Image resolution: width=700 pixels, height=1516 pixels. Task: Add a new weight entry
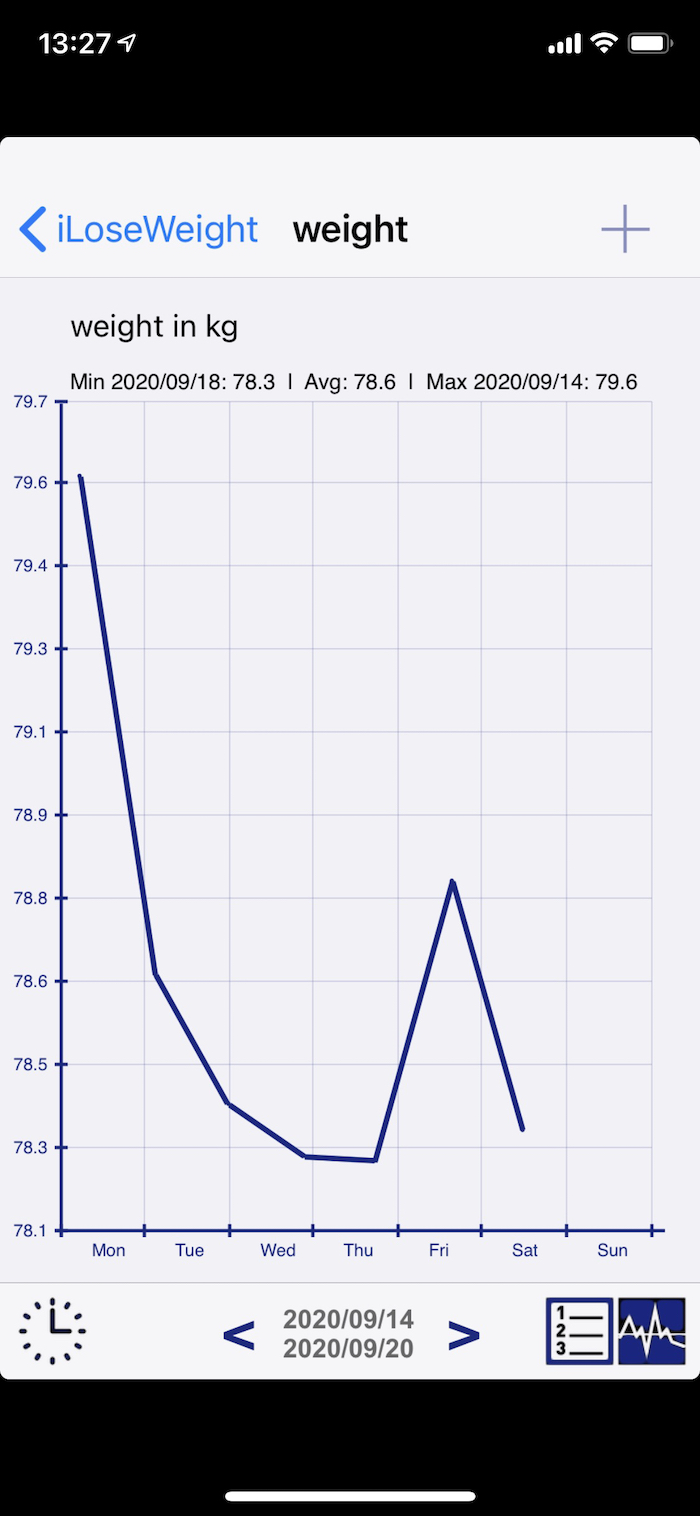[x=625, y=229]
